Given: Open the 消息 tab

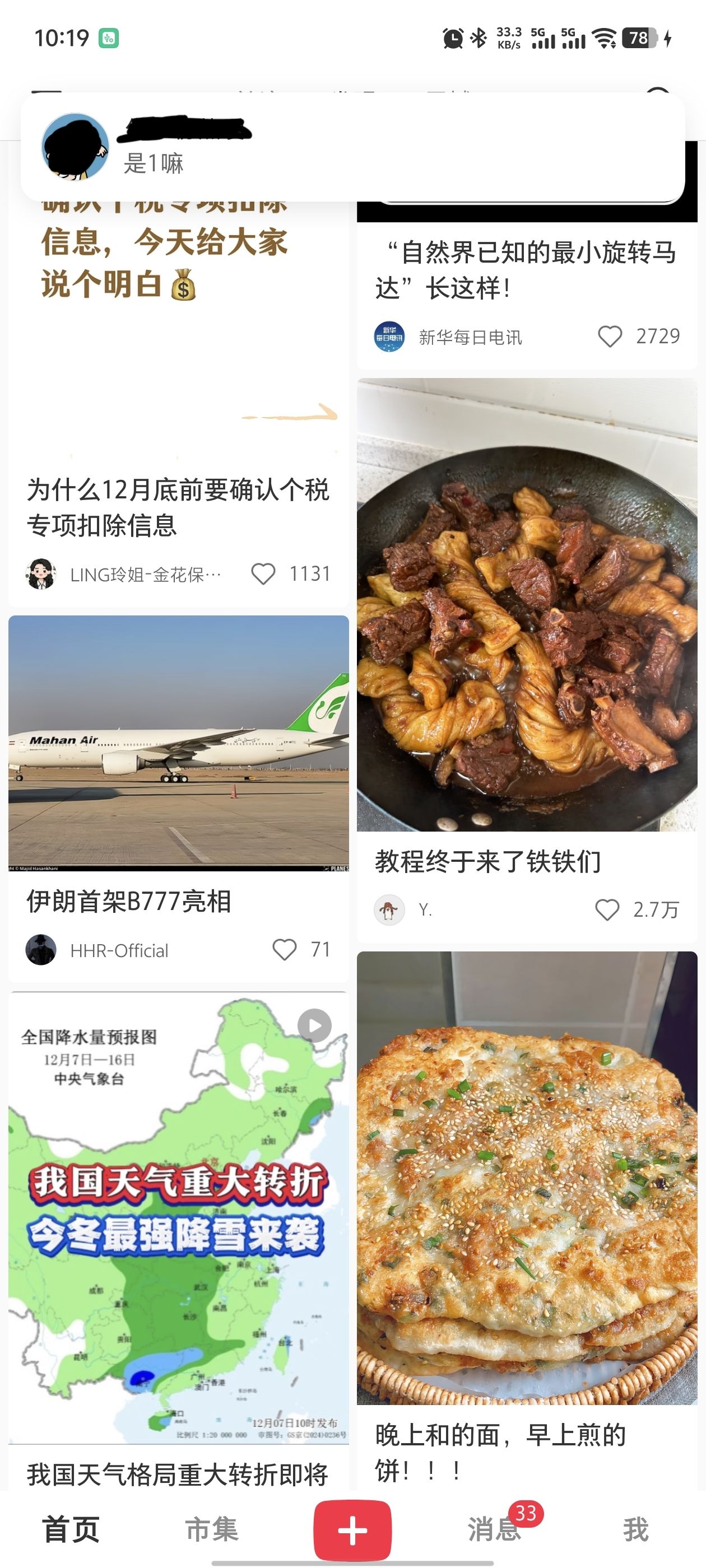Looking at the screenshot, I should click(494, 1528).
